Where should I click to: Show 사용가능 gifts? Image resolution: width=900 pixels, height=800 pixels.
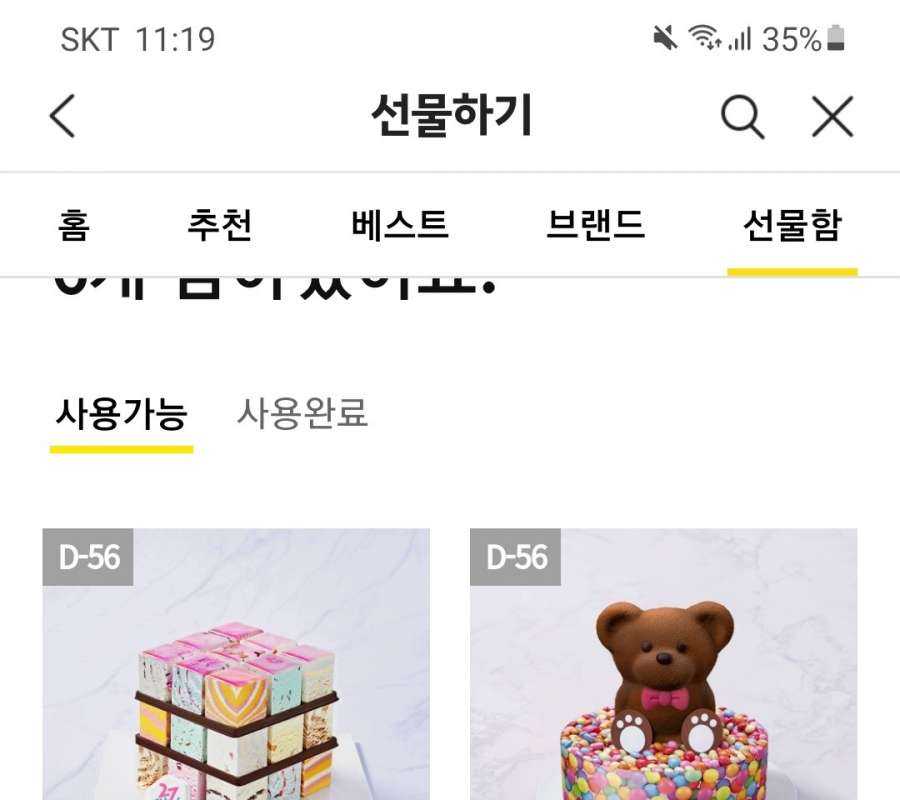tap(121, 413)
